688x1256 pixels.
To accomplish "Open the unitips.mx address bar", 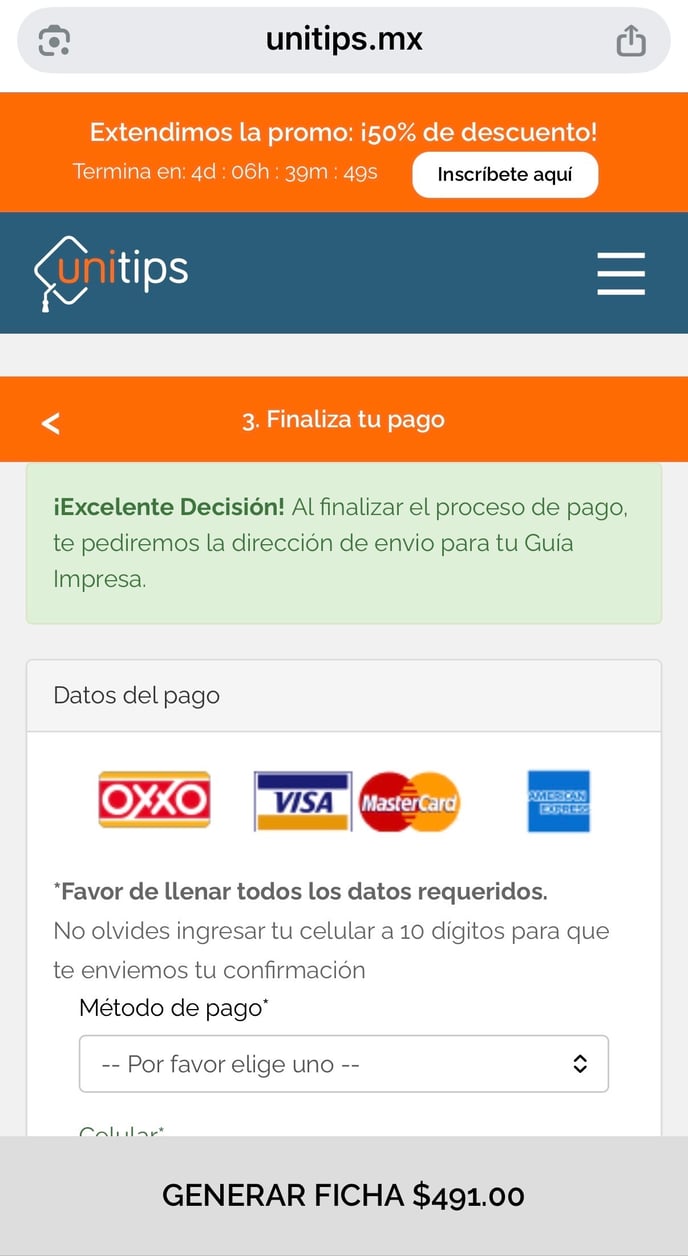I will point(344,40).
